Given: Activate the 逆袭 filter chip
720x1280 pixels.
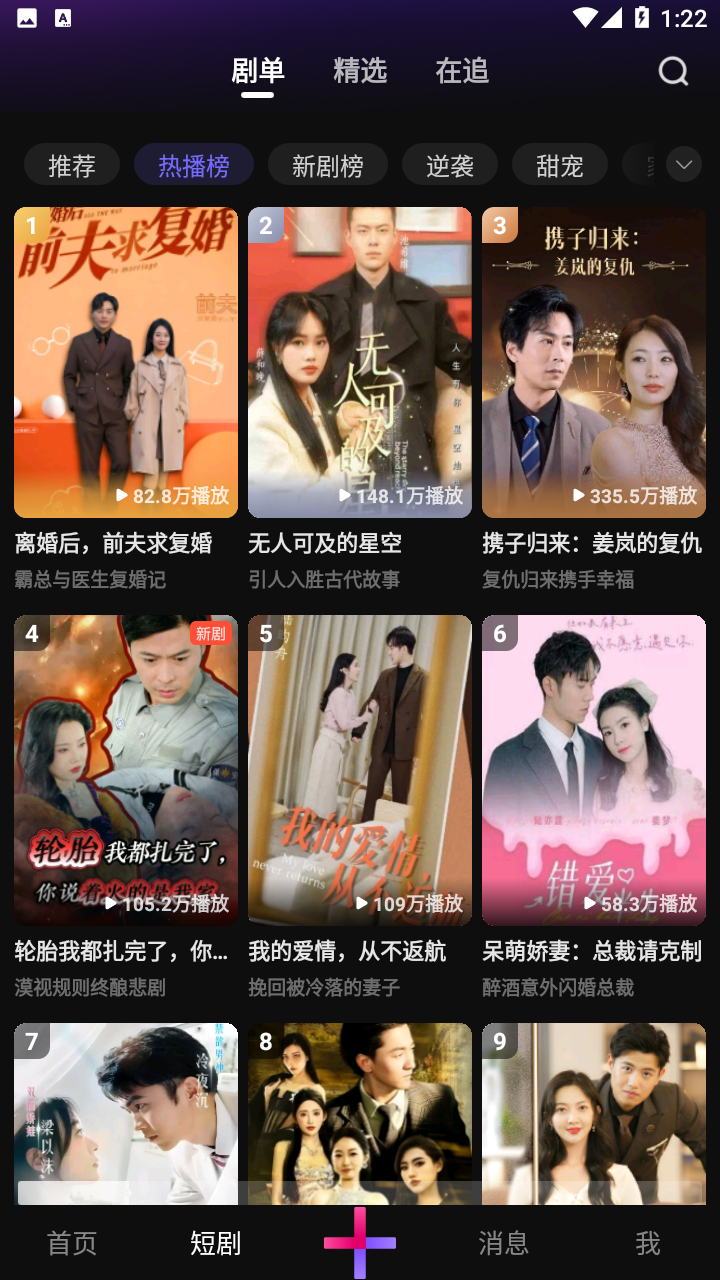Looking at the screenshot, I should point(449,164).
